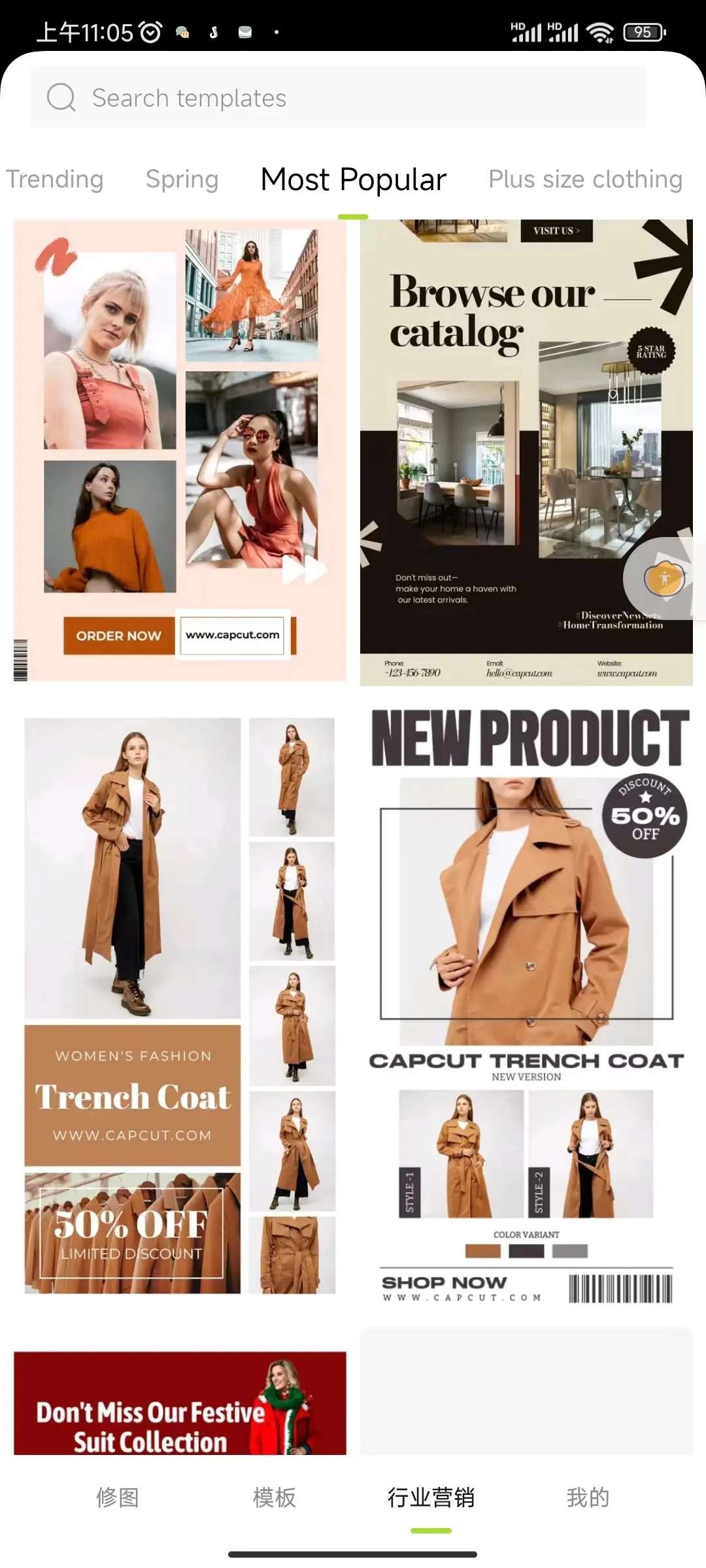Tap the floating accessibility assistant button
Screen dimensions: 706x1568
click(x=664, y=578)
